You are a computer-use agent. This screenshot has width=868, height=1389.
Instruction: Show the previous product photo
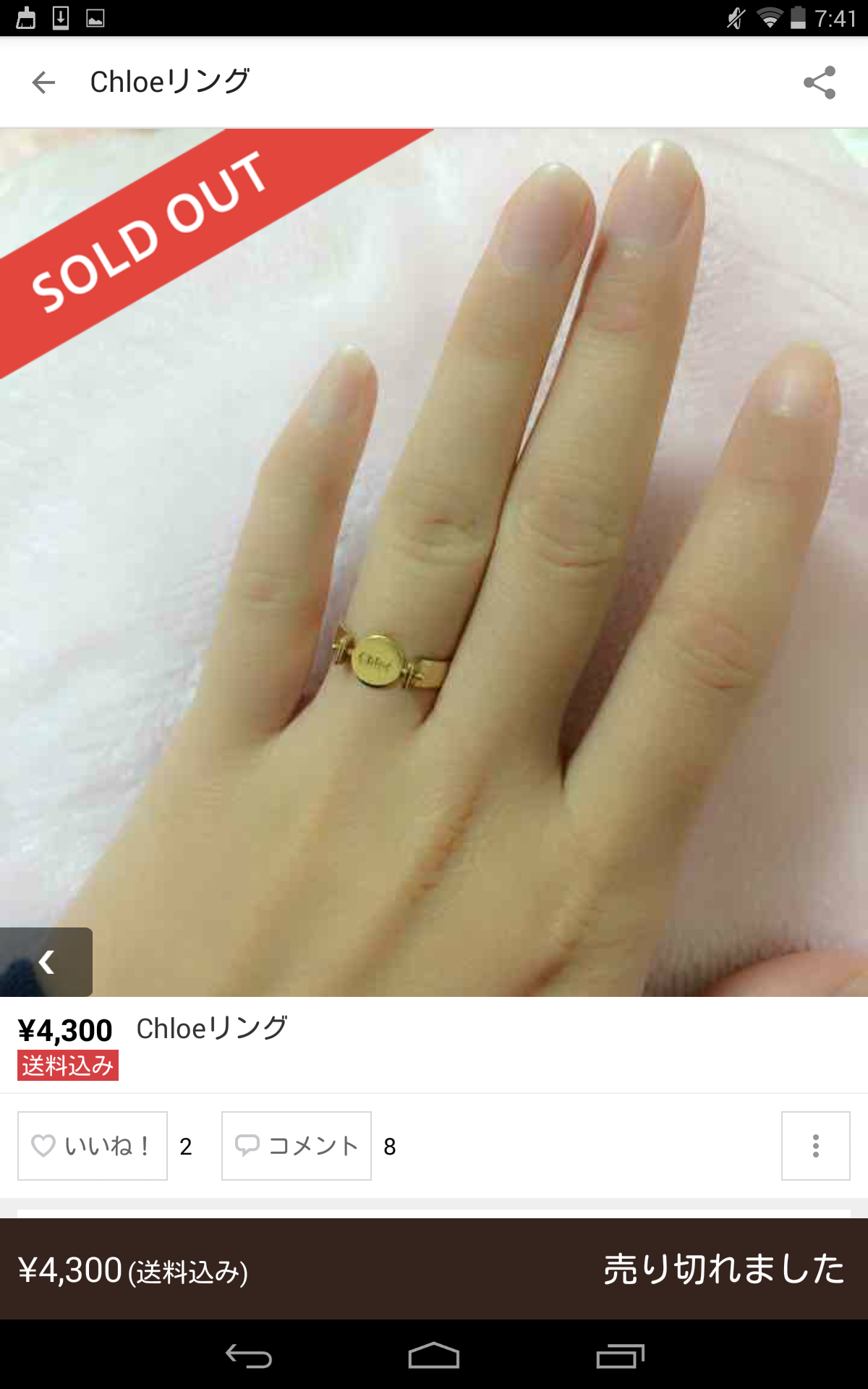(x=46, y=961)
